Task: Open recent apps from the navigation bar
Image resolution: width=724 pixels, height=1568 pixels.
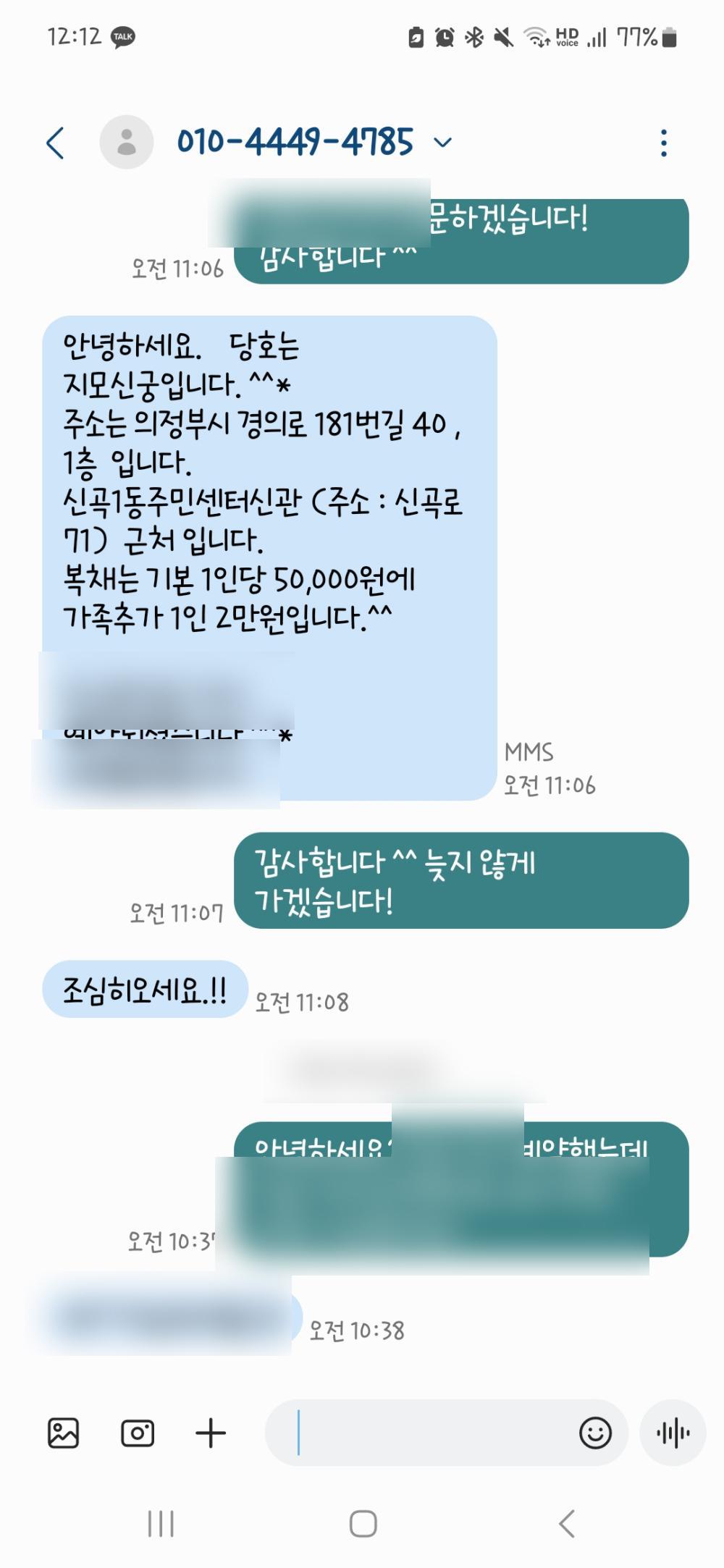Action: click(x=161, y=1524)
